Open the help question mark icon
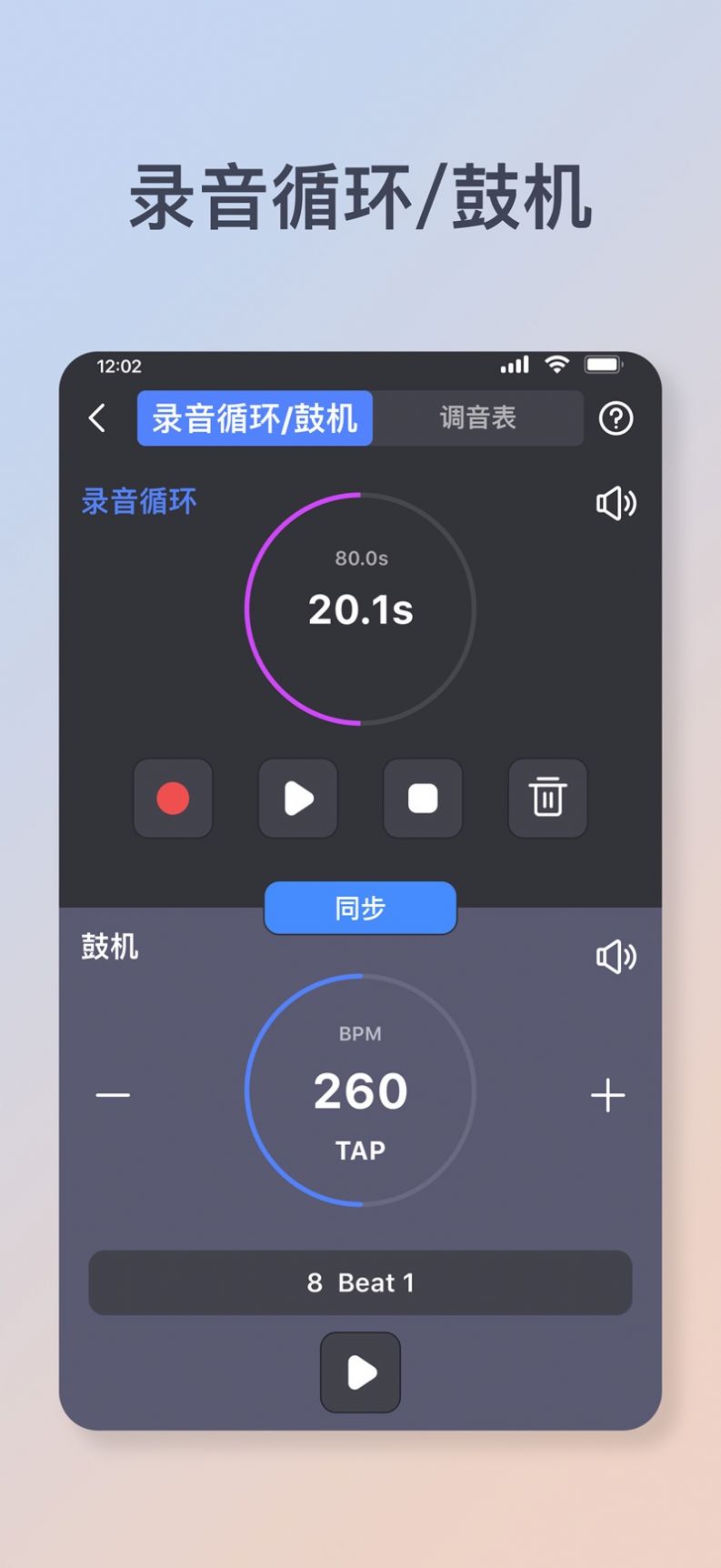The height and width of the screenshot is (1568, 721). tap(616, 418)
